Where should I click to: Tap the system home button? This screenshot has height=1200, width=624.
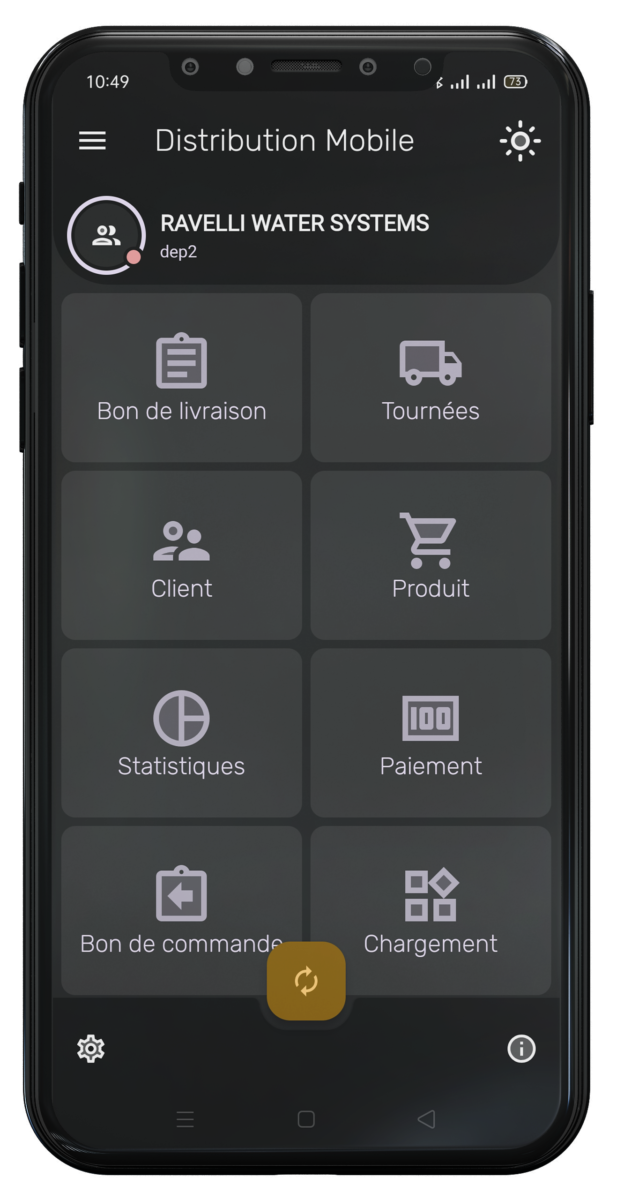(x=306, y=1119)
